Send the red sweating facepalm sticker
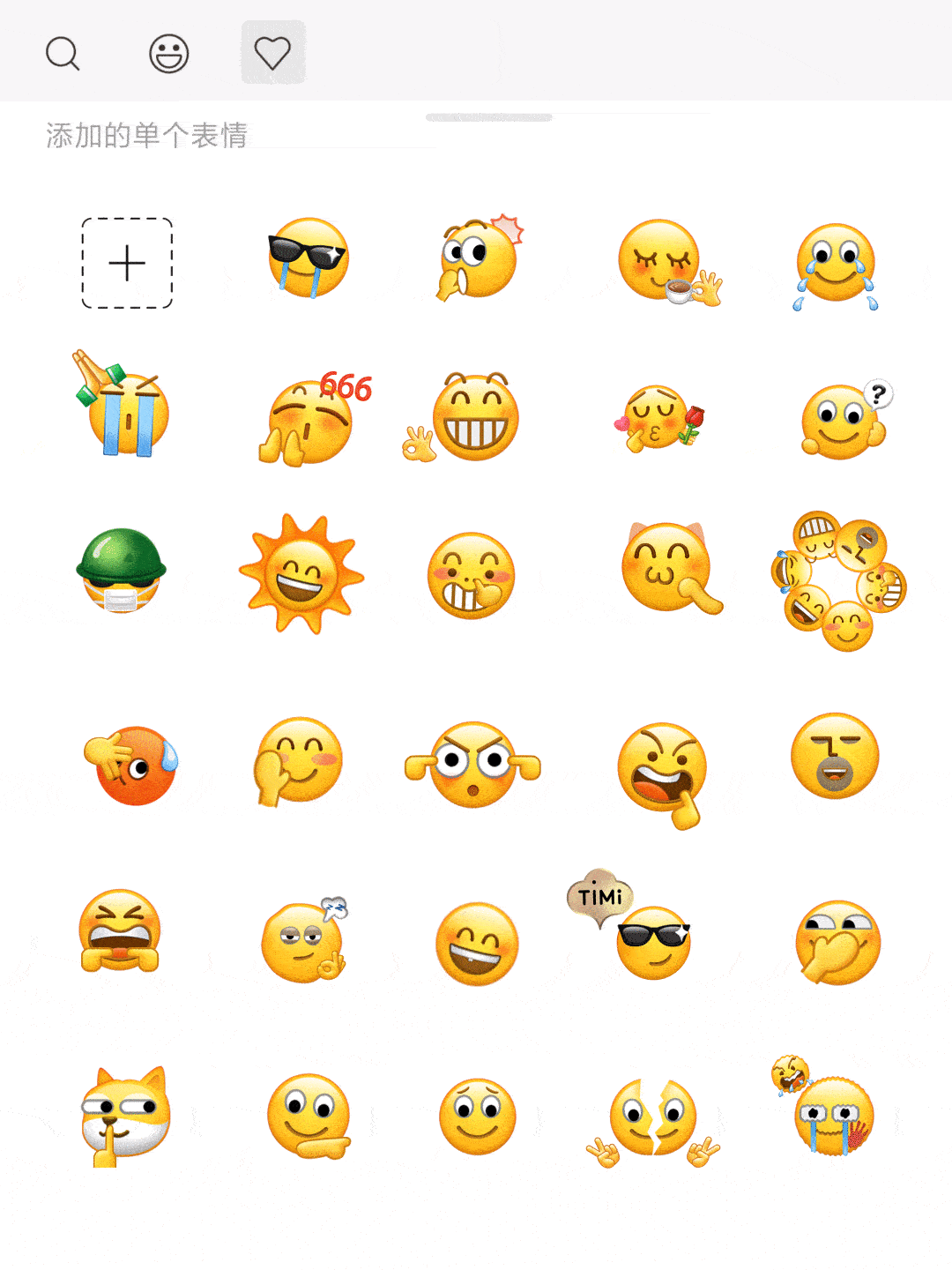952x1270 pixels. coord(133,765)
